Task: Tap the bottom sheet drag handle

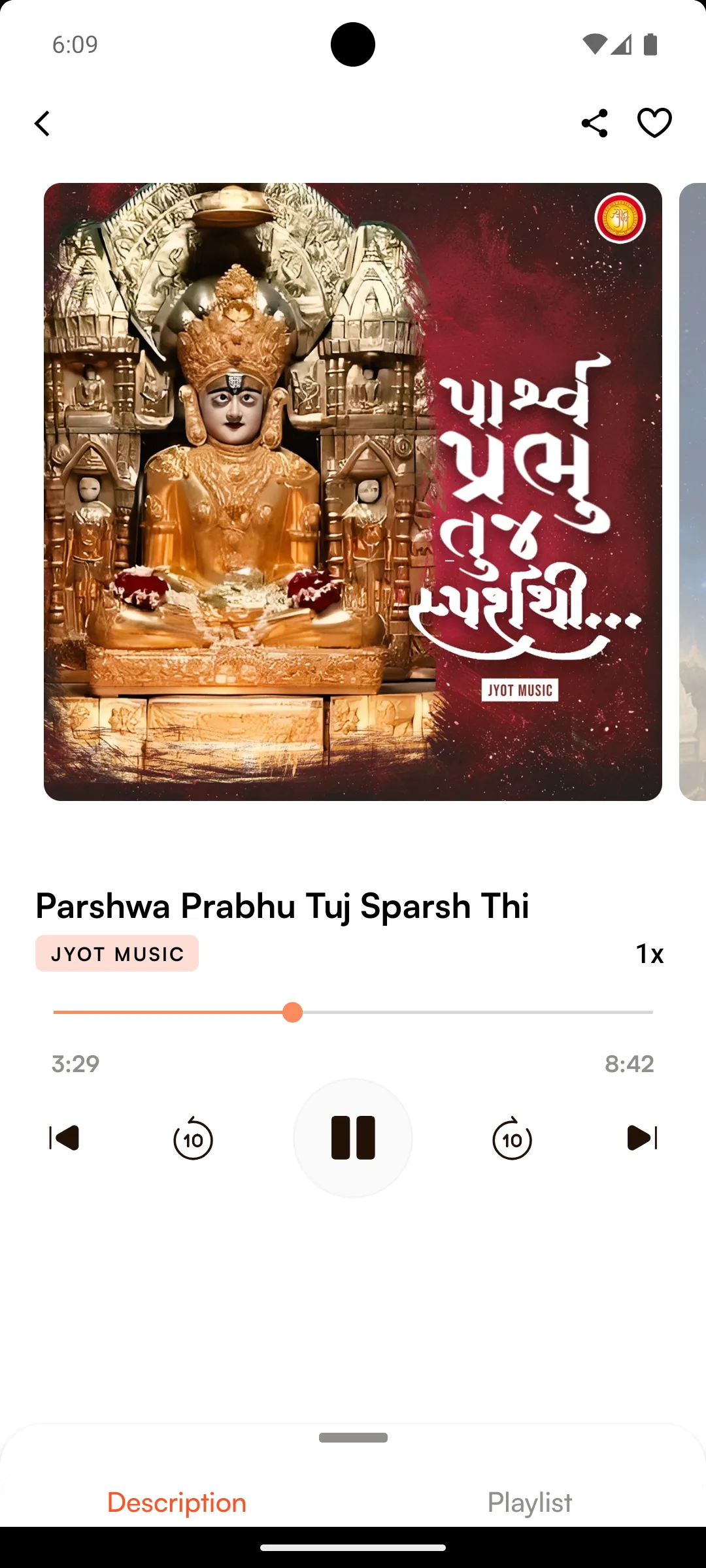Action: [x=353, y=1437]
